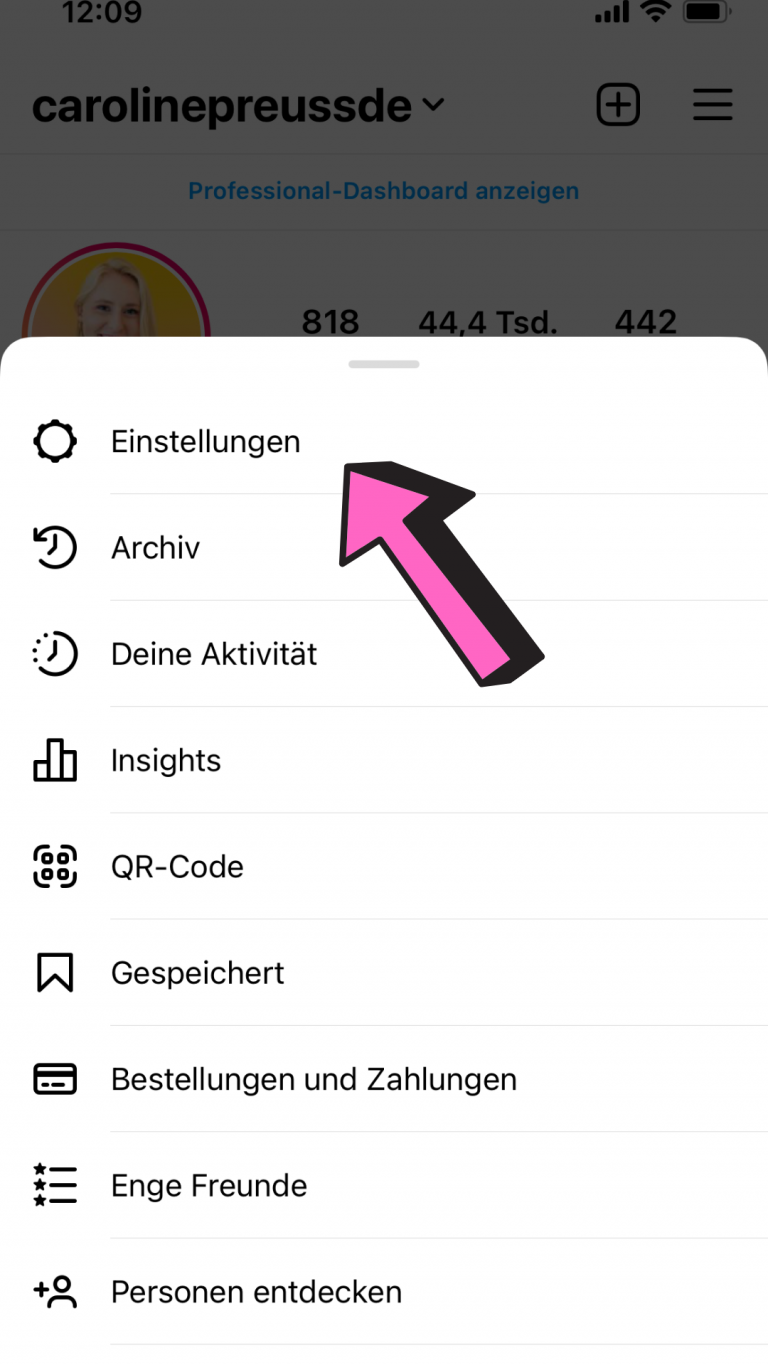Tap Personen entdecken

click(256, 1292)
